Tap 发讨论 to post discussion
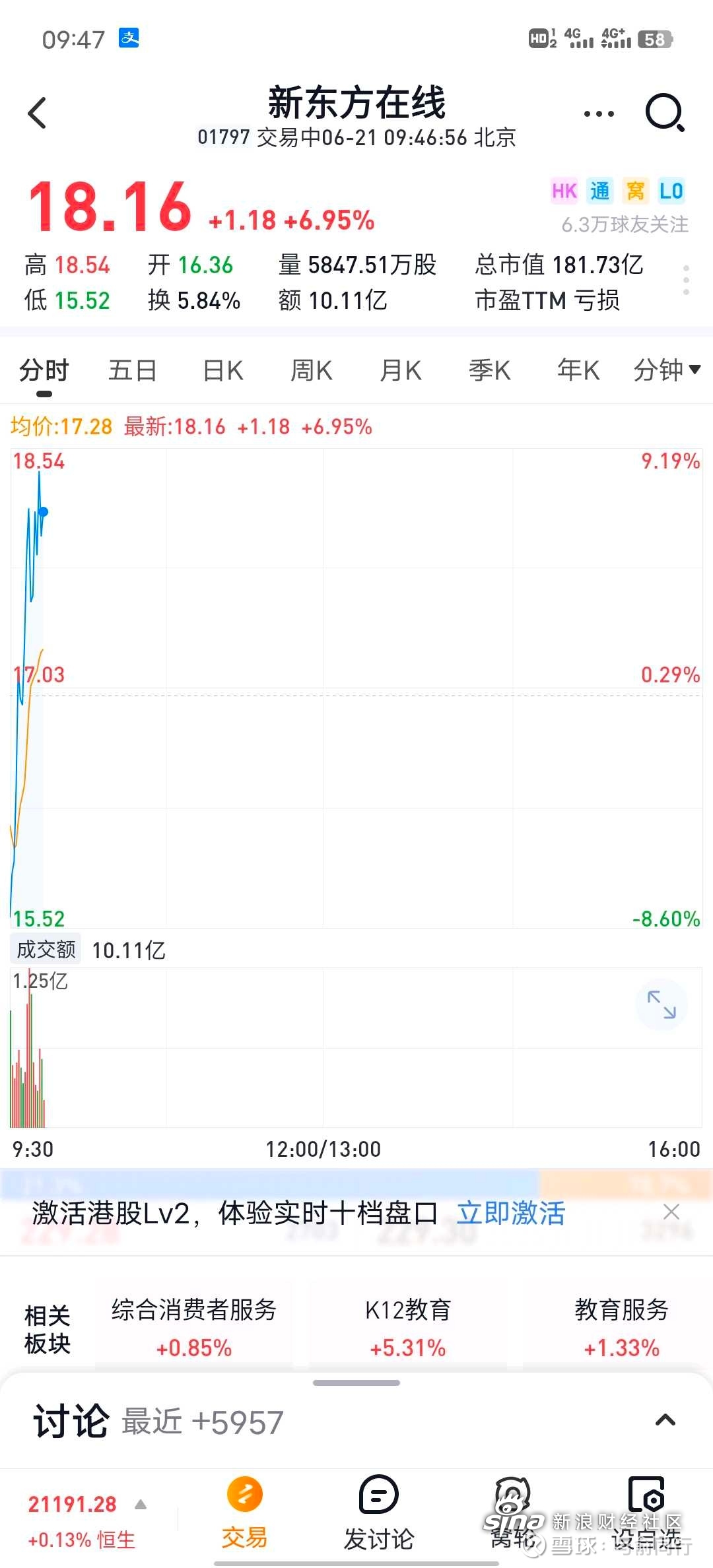The height and width of the screenshot is (1568, 713). click(x=379, y=1513)
